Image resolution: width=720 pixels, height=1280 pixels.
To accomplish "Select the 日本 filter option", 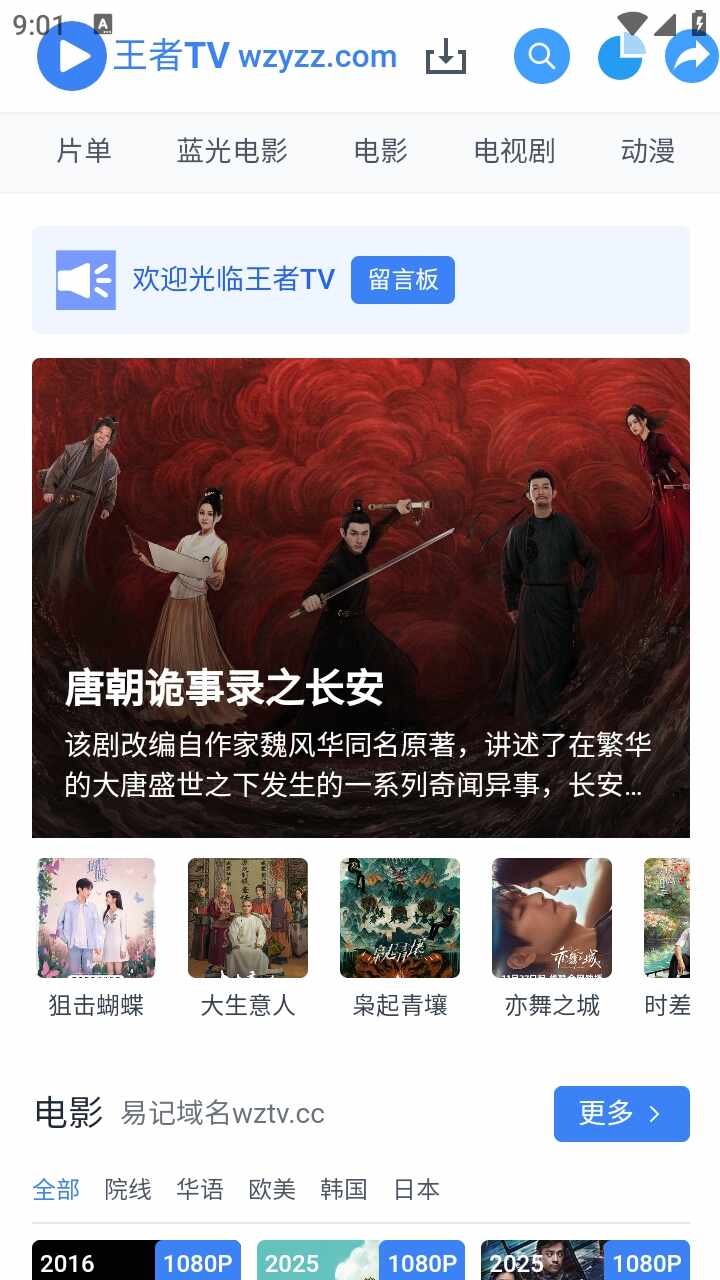I will (418, 1190).
